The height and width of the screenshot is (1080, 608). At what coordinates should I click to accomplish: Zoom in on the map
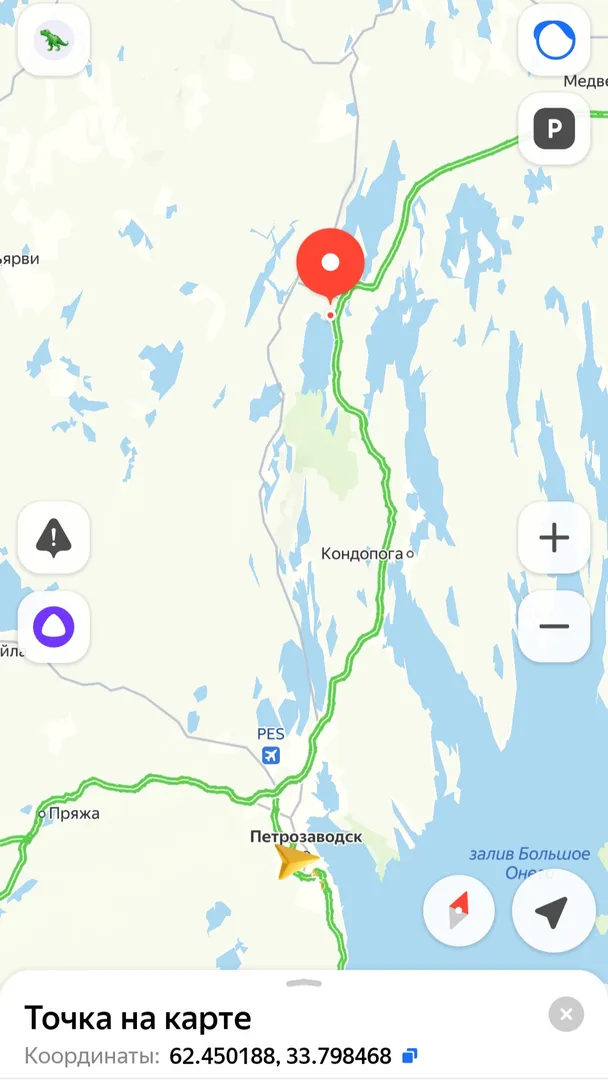tap(554, 537)
